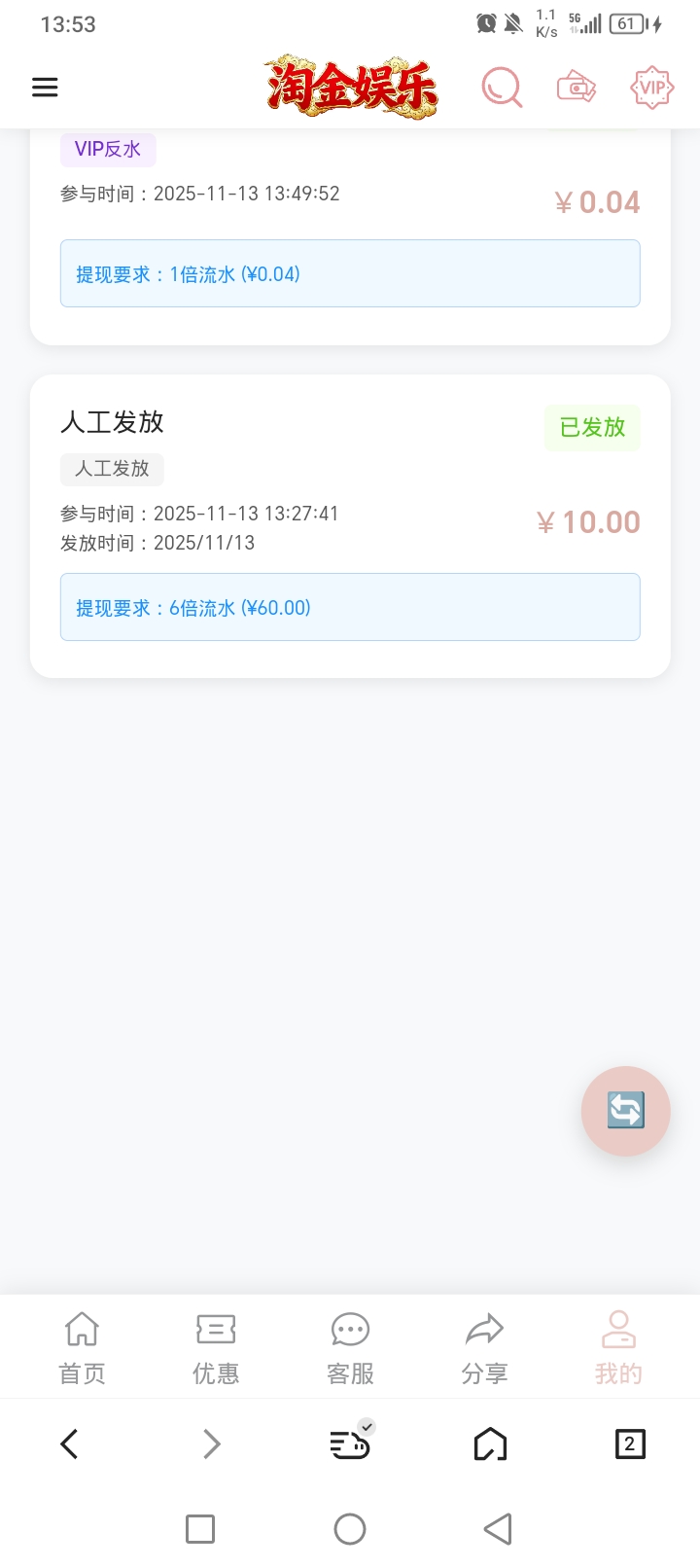Switch to the 分享 tab

click(484, 1347)
